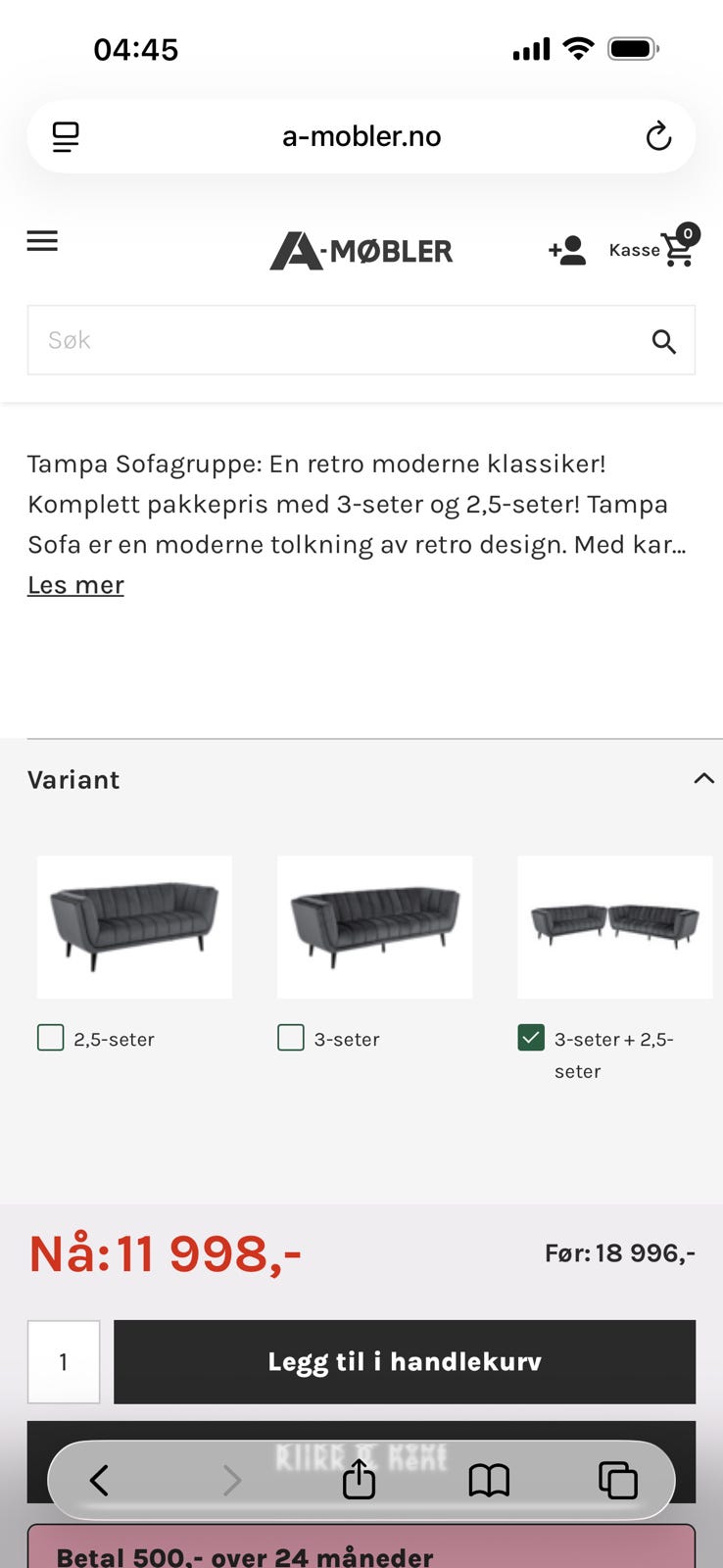Click the quantity input field
The width and height of the screenshot is (723, 1568).
(64, 1361)
